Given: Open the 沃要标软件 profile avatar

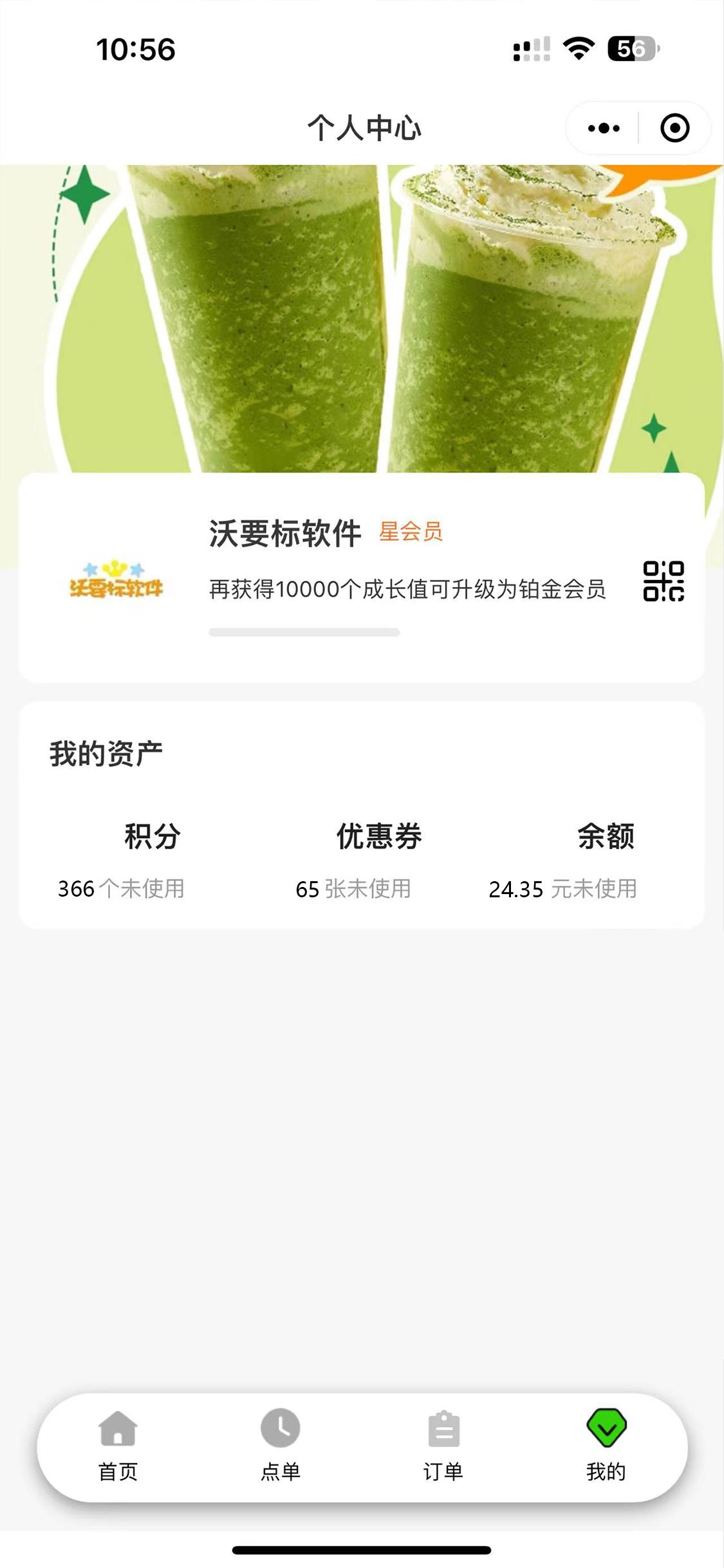Looking at the screenshot, I should [116, 579].
